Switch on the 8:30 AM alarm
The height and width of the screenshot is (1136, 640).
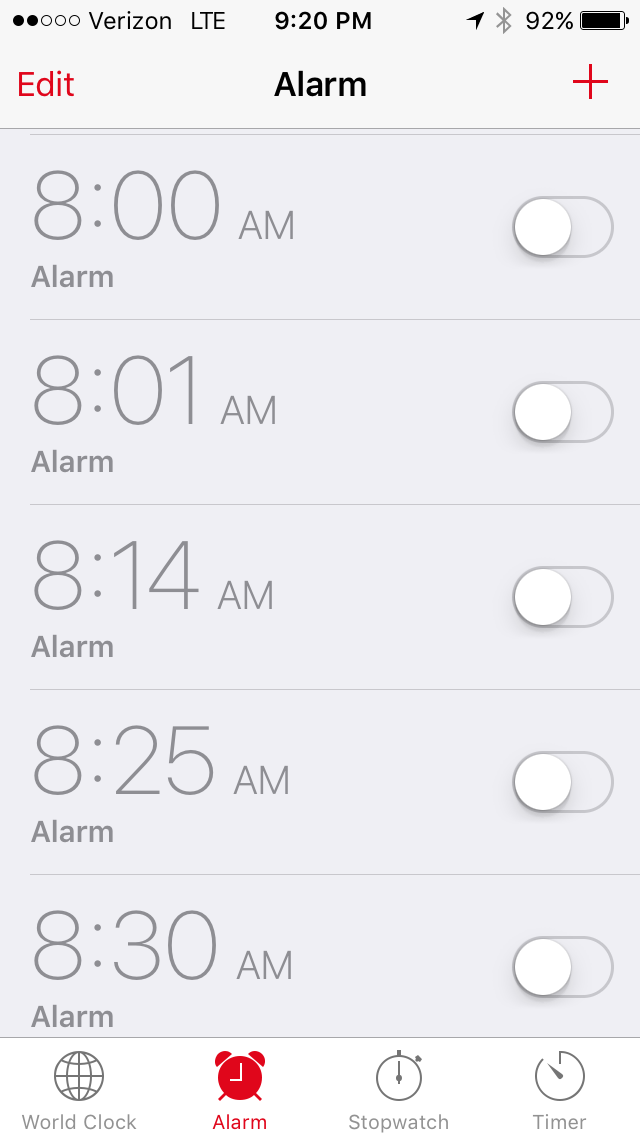(562, 967)
